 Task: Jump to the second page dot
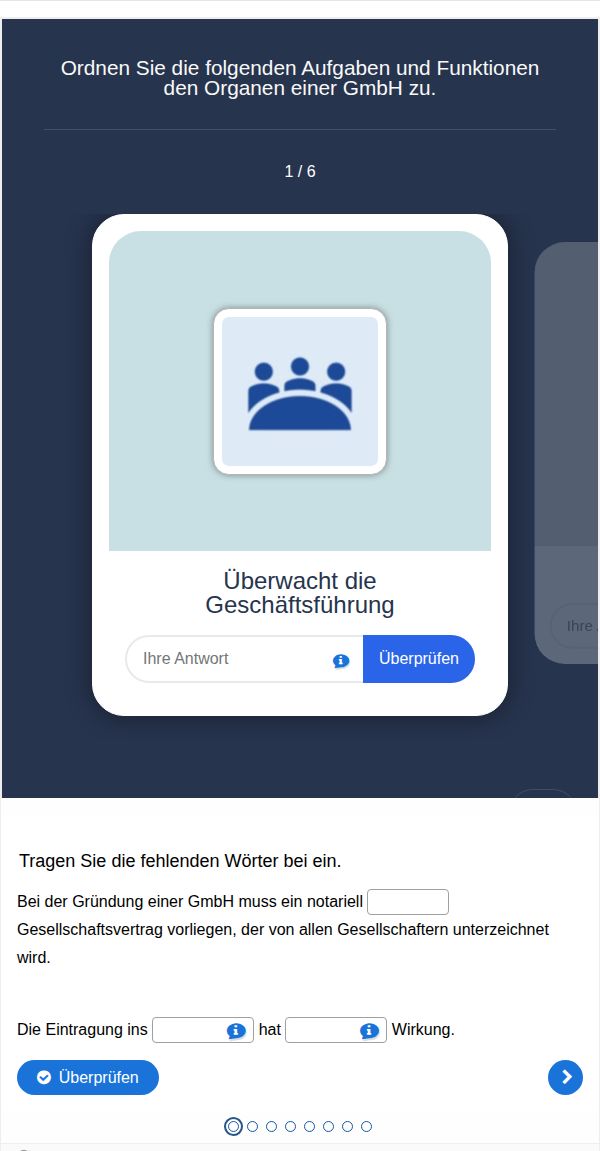click(252, 1126)
